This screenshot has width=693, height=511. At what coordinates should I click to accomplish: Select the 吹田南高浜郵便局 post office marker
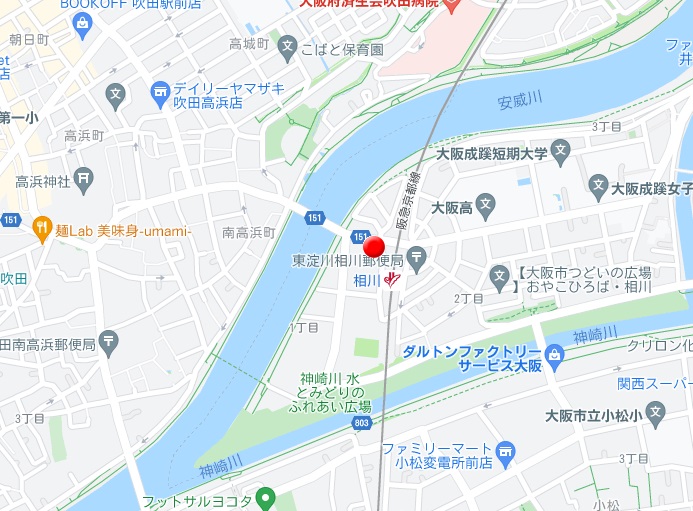tap(109, 344)
